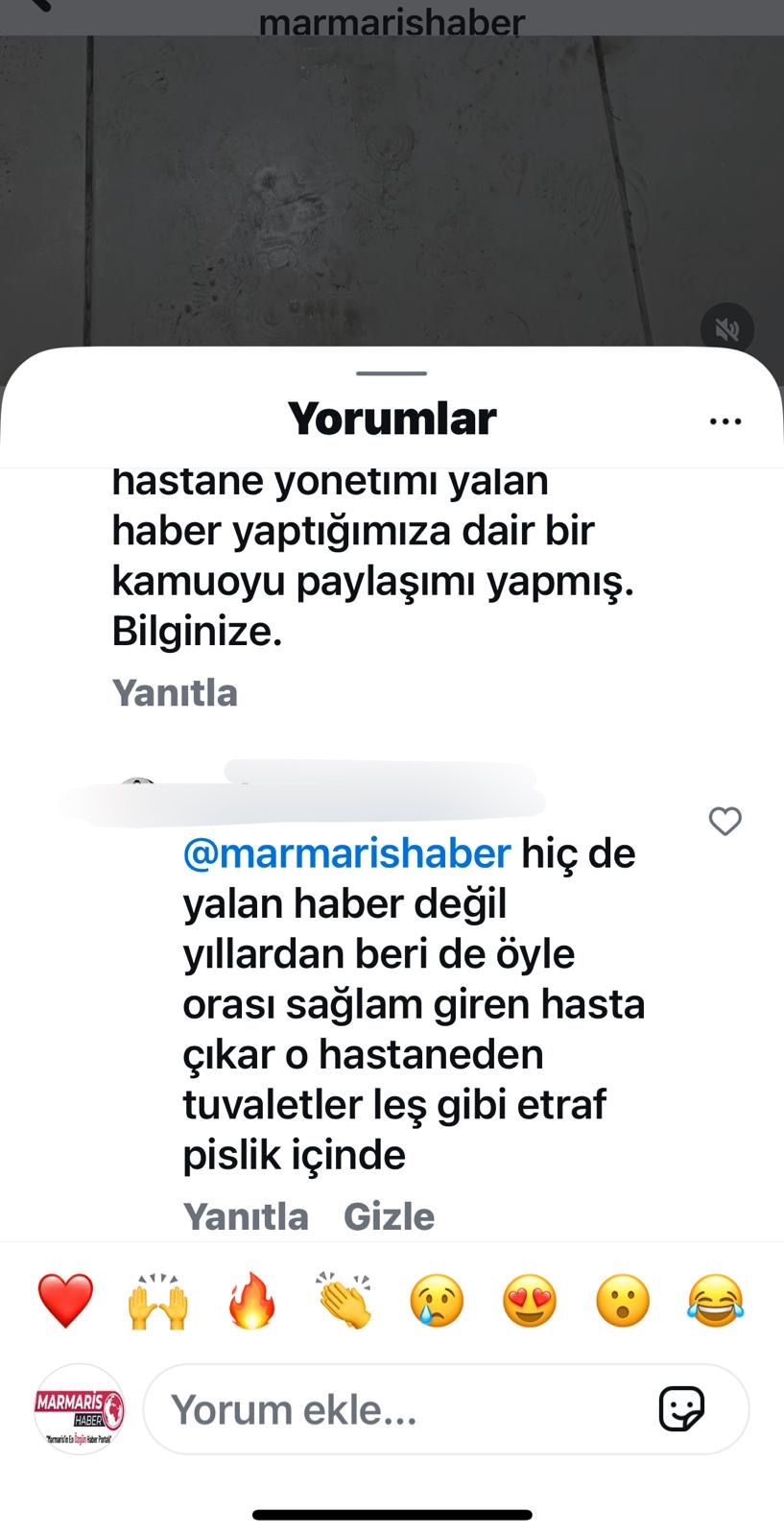Reply to the hiç de yalan haber comment
Screen dimensions: 784x1536
[x=246, y=1216]
